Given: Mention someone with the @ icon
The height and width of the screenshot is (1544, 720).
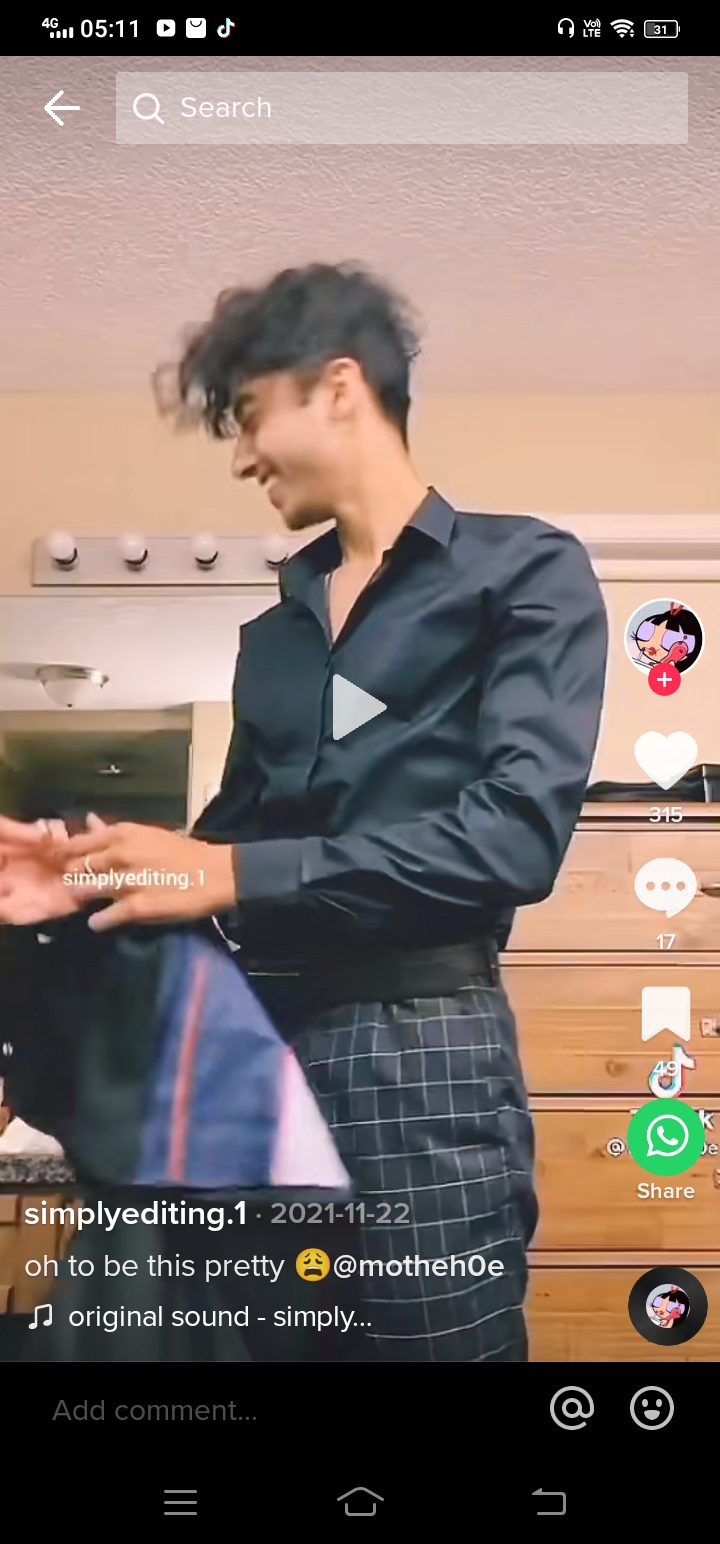Looking at the screenshot, I should (x=572, y=1409).
